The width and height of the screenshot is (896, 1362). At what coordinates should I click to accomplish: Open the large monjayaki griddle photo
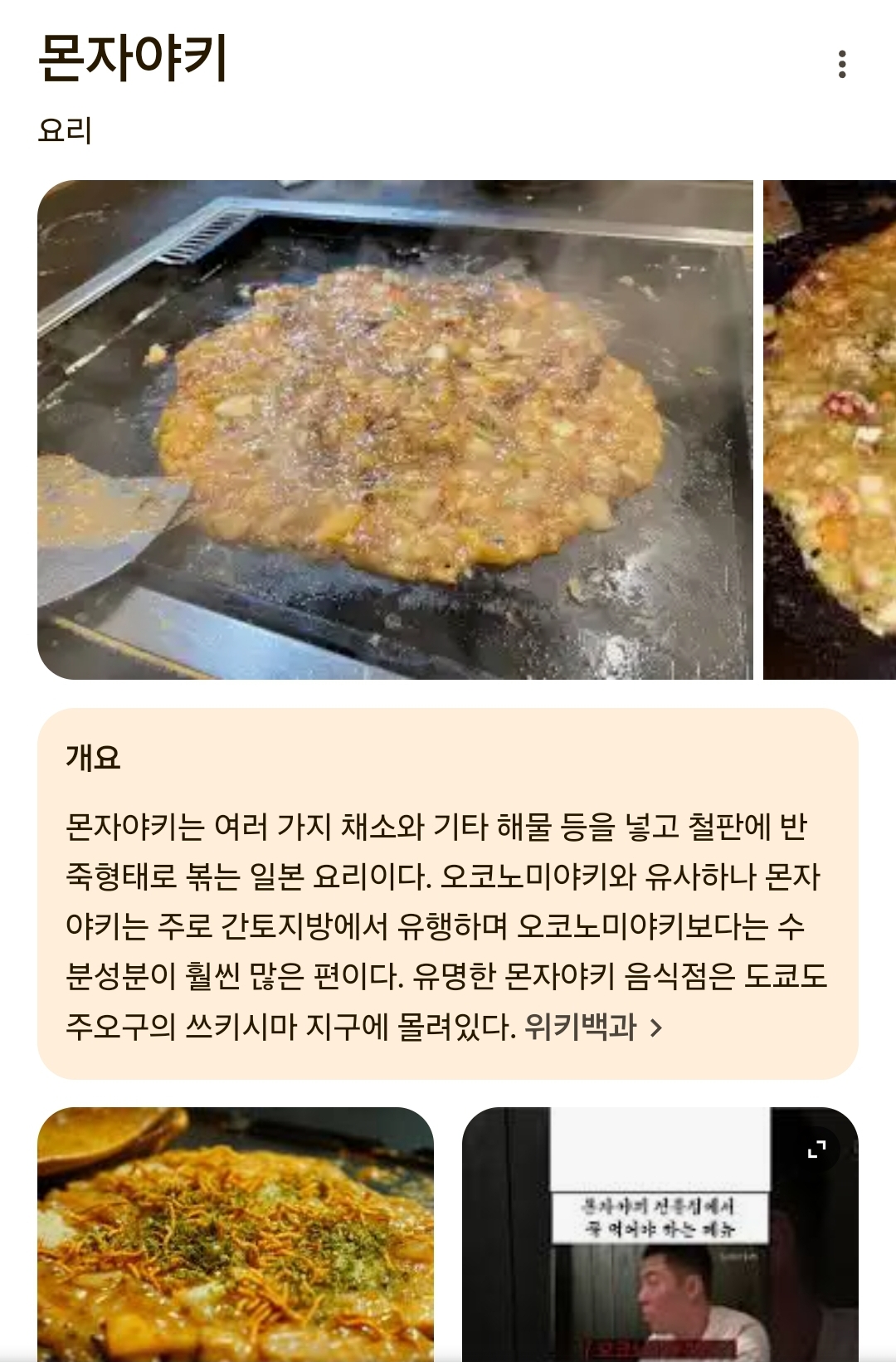395,429
